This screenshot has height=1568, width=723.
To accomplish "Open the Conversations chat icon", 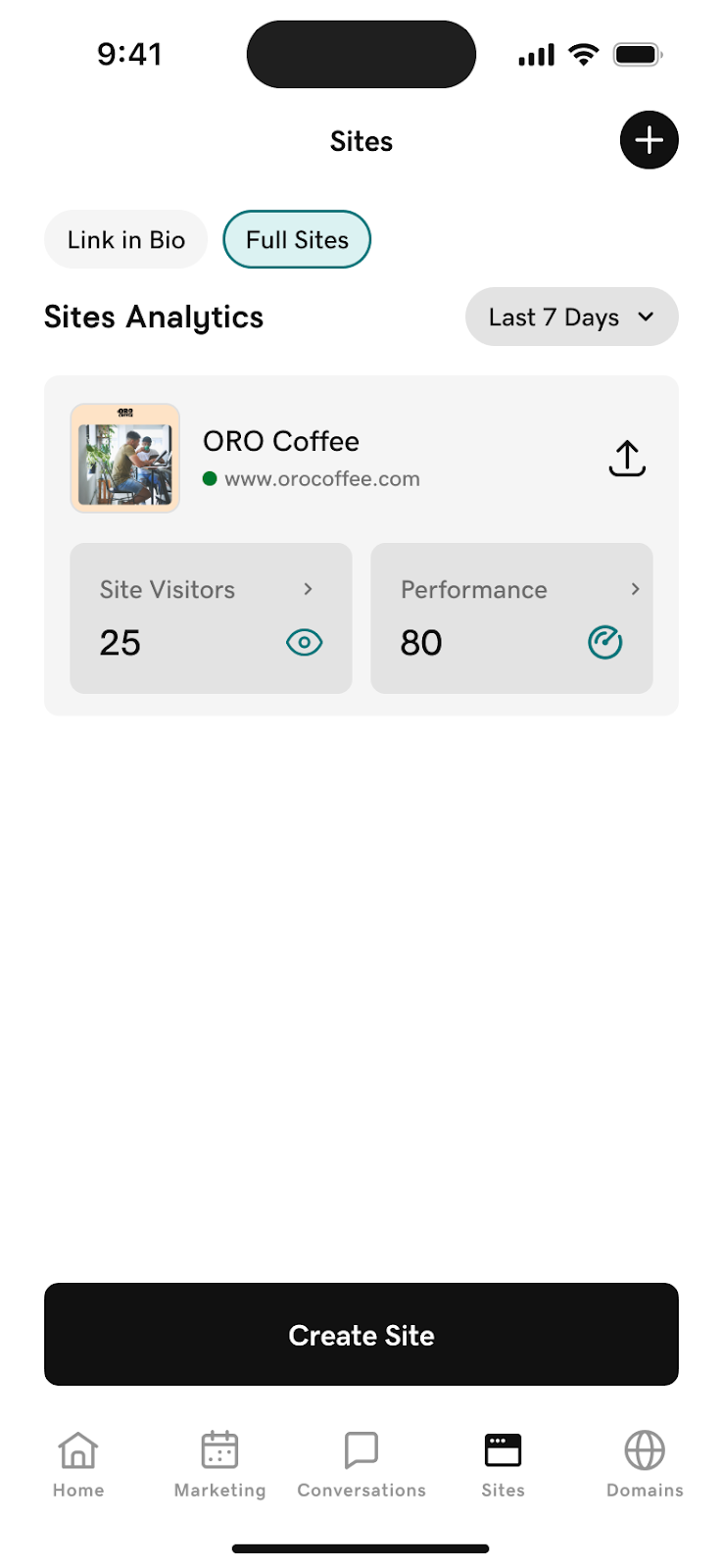I will (361, 1449).
